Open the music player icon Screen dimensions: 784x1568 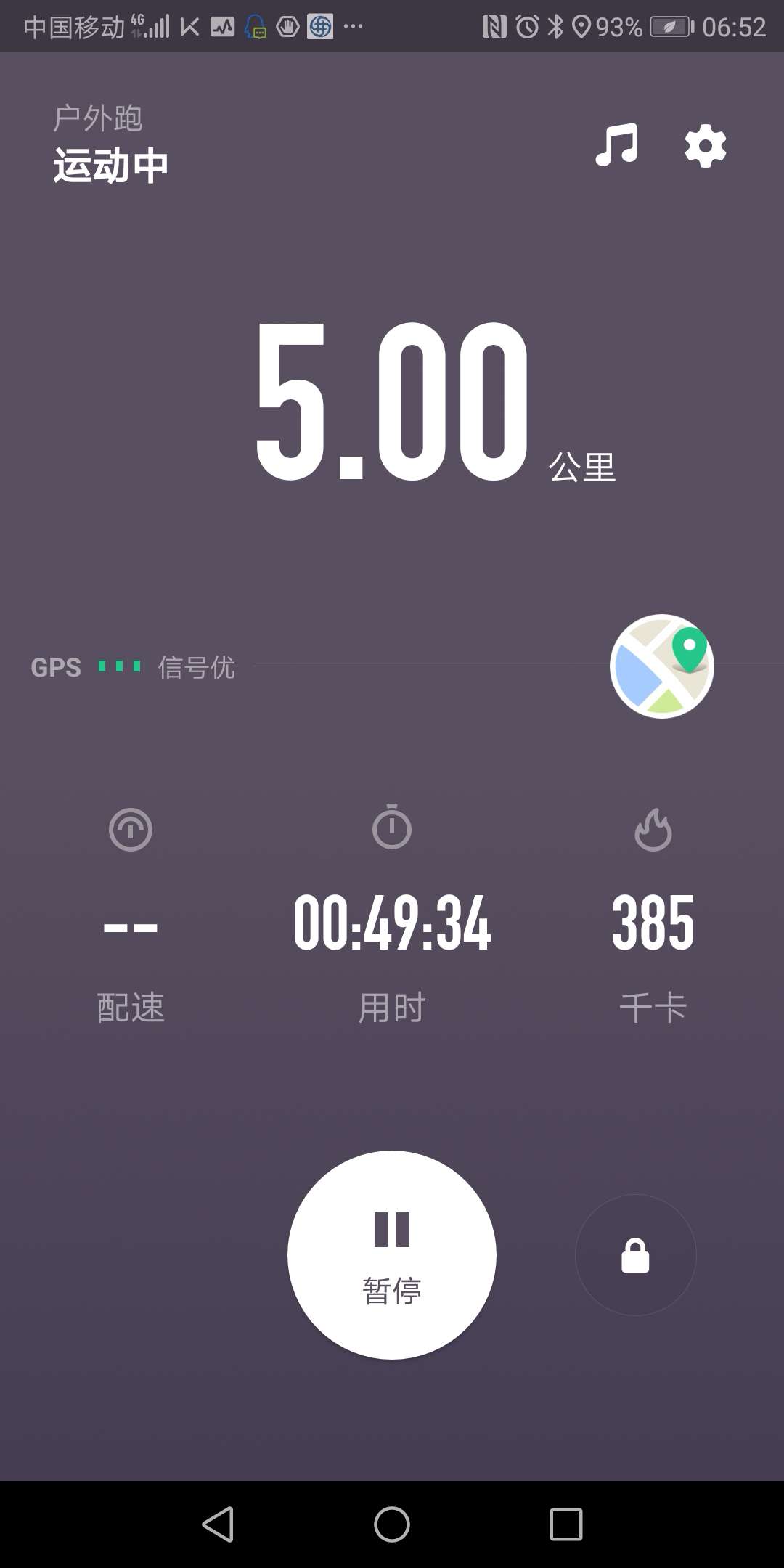click(616, 145)
